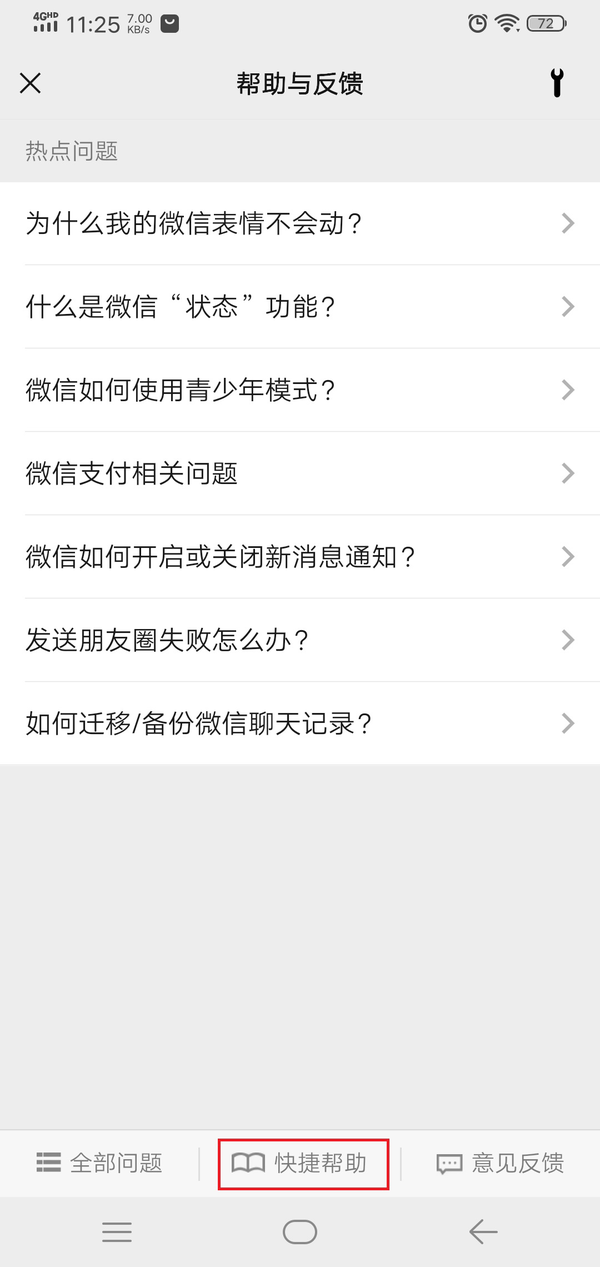View 如何迁移/备份微信聊天记录？
The width and height of the screenshot is (600, 1267).
pos(300,723)
